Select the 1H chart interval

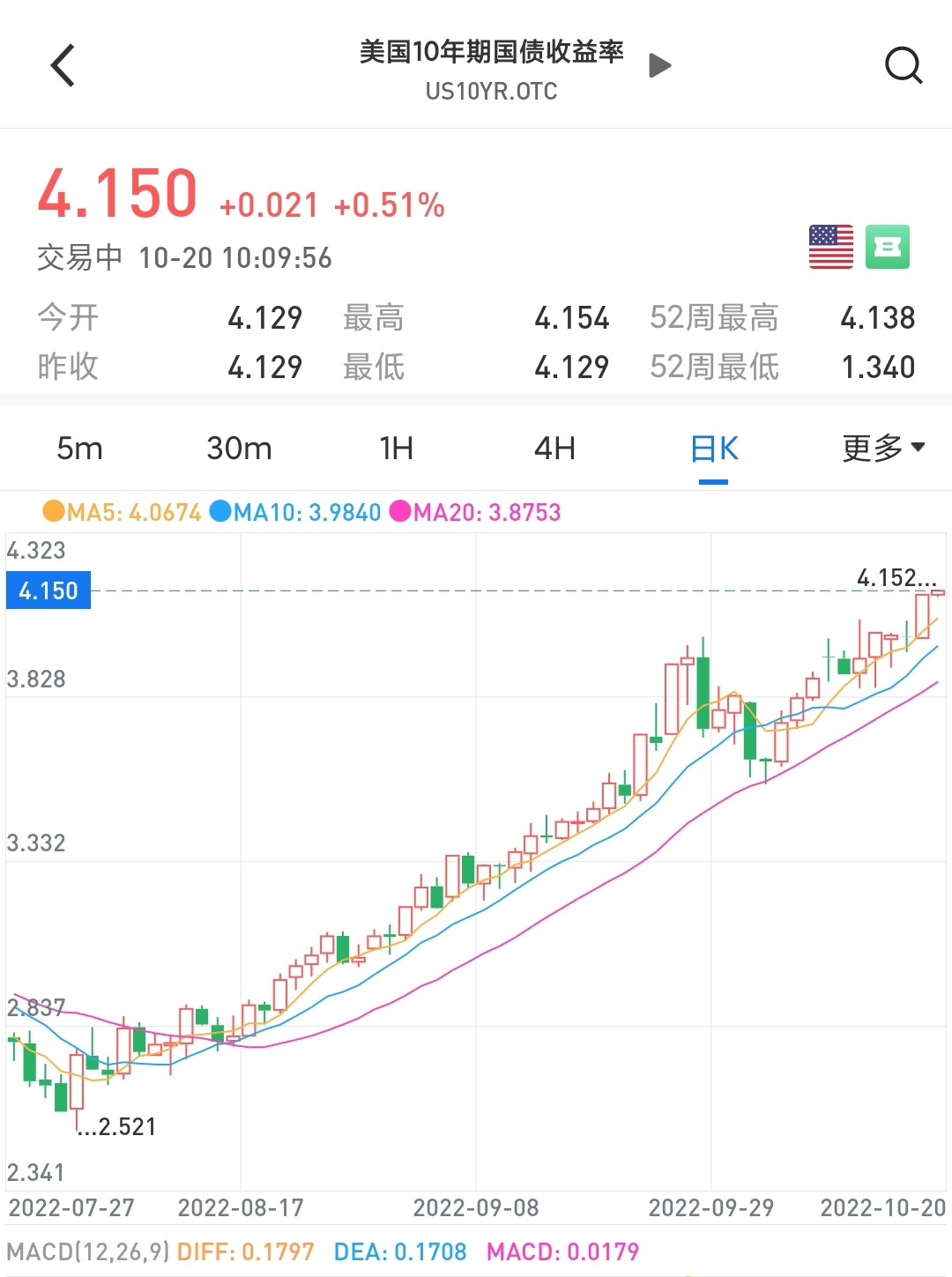coord(397,449)
